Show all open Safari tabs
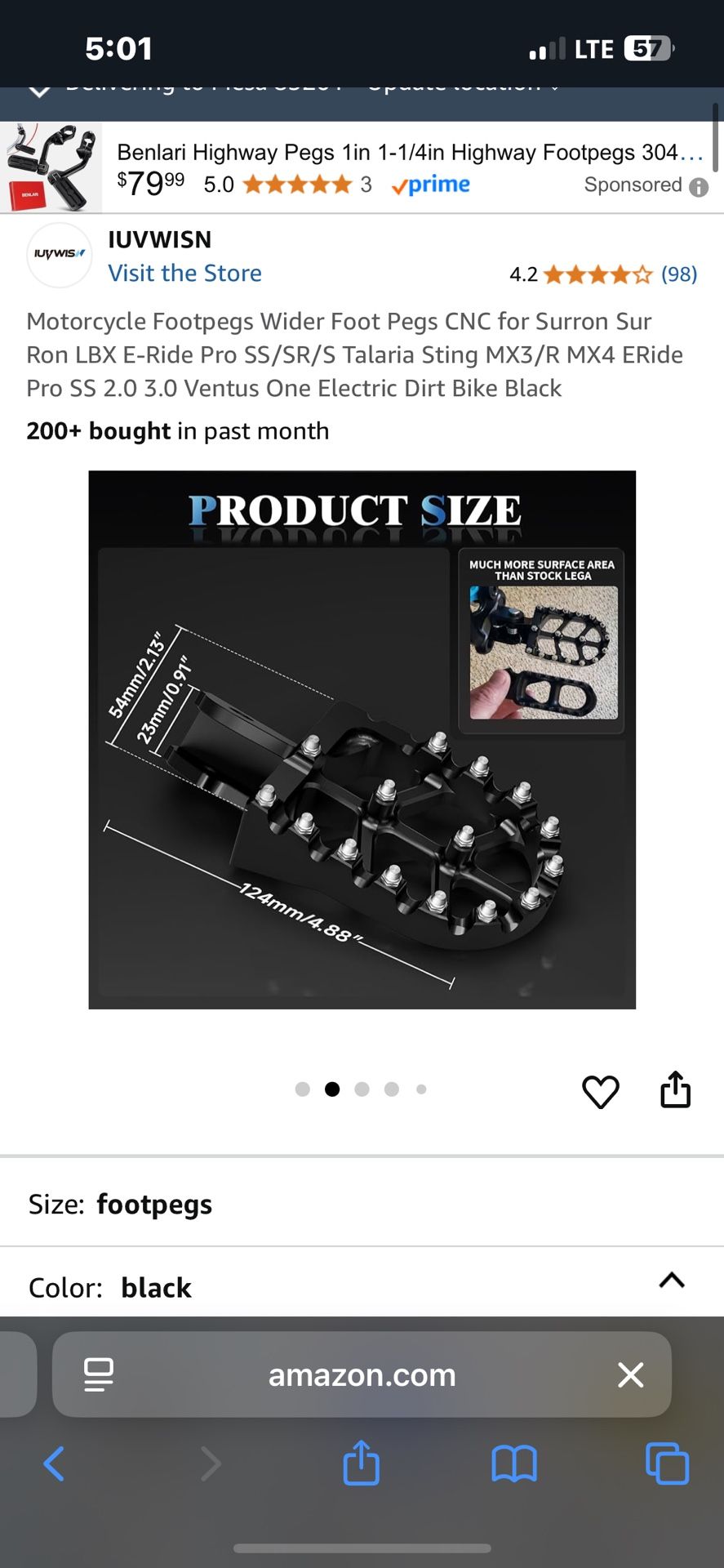The width and height of the screenshot is (724, 1568). 667,1463
